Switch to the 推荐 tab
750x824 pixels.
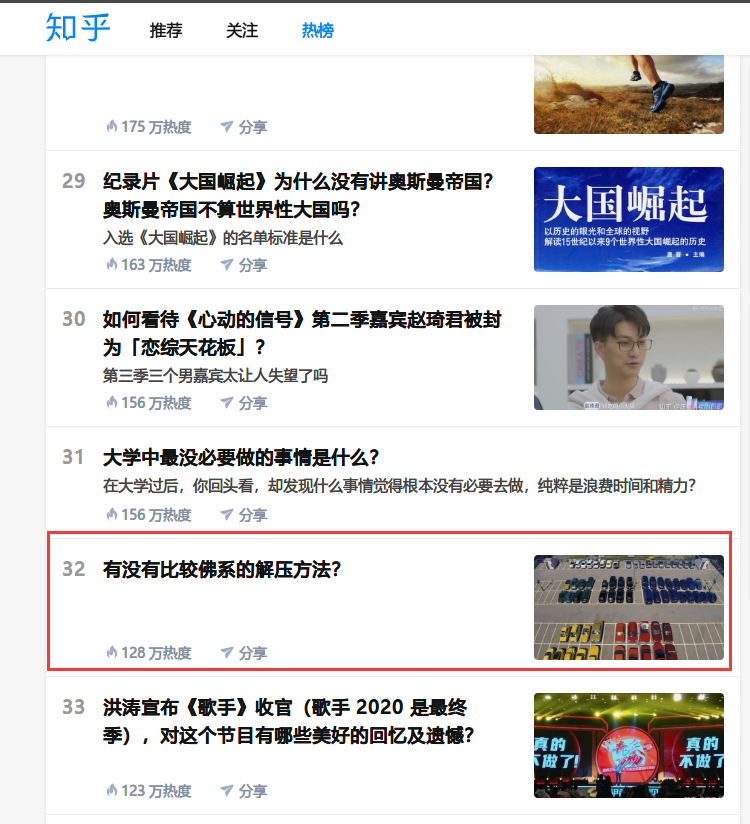point(165,31)
